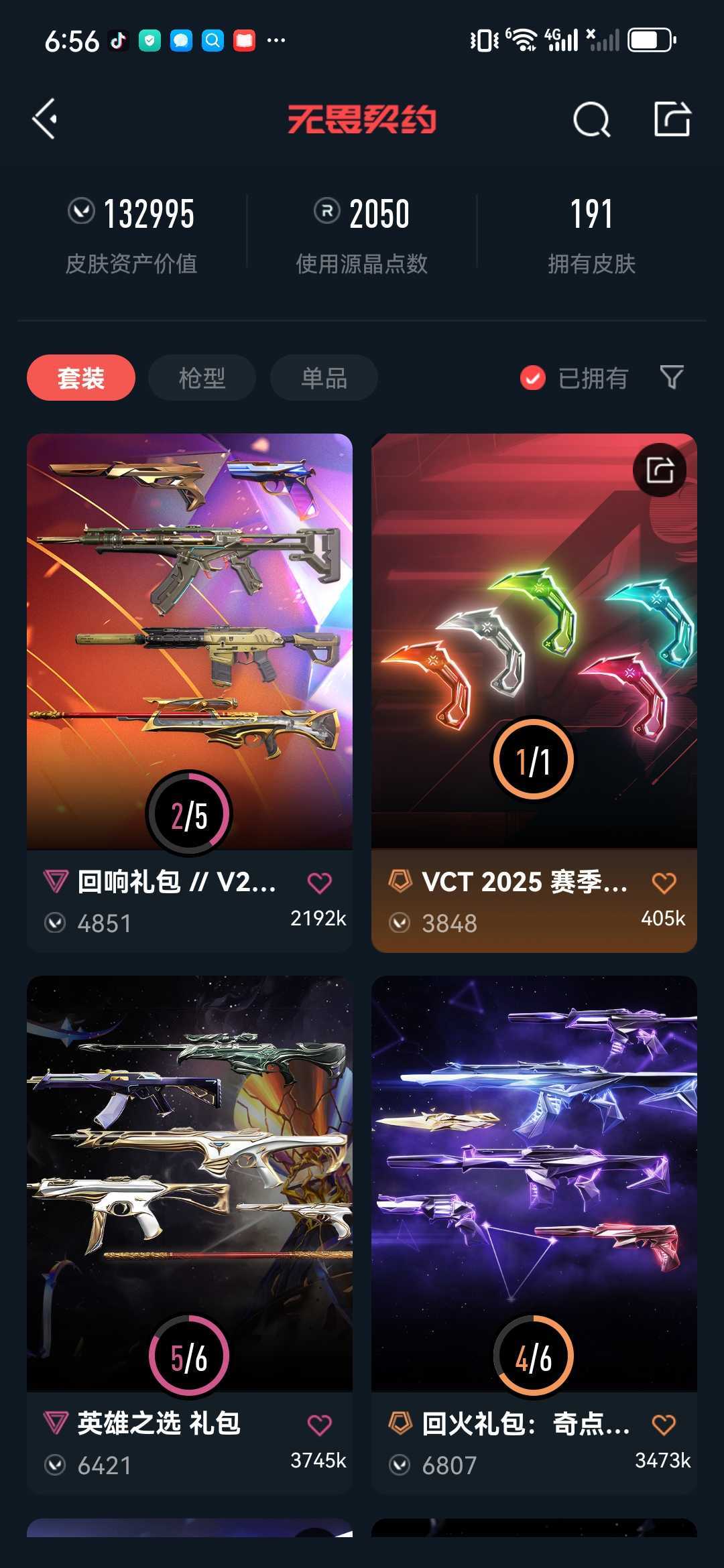
Task: Select the 套装 tab
Action: [81, 378]
